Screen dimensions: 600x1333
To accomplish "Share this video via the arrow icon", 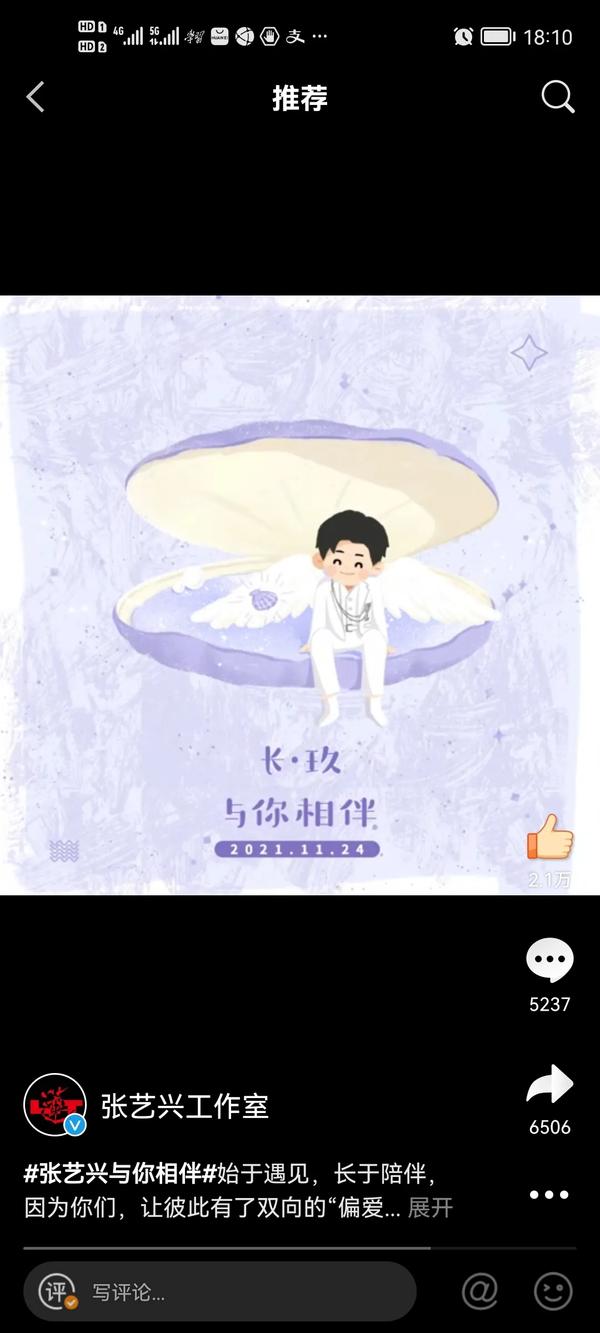I will (x=550, y=1085).
